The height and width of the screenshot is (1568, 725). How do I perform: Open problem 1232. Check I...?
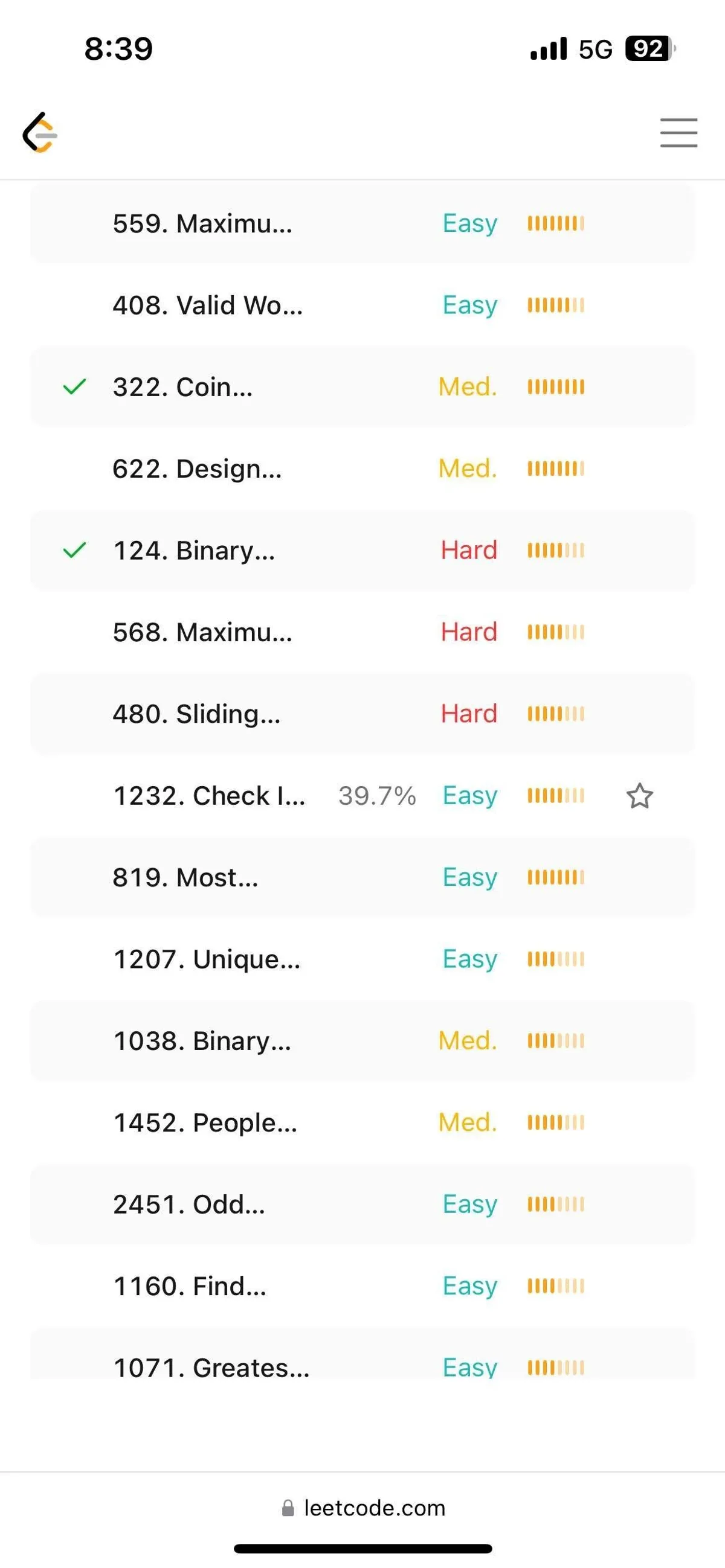click(x=209, y=796)
